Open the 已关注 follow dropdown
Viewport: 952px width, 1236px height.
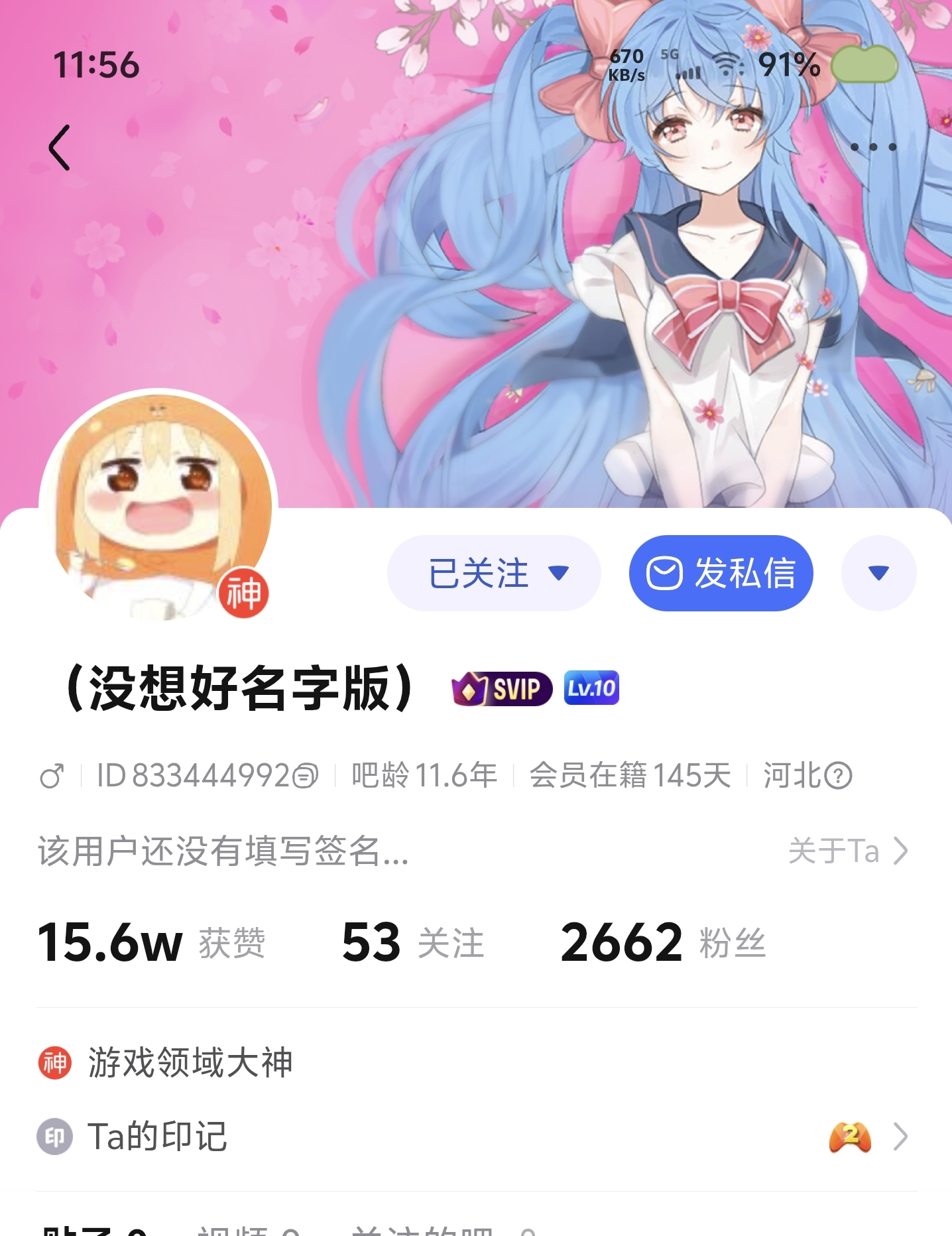(494, 573)
